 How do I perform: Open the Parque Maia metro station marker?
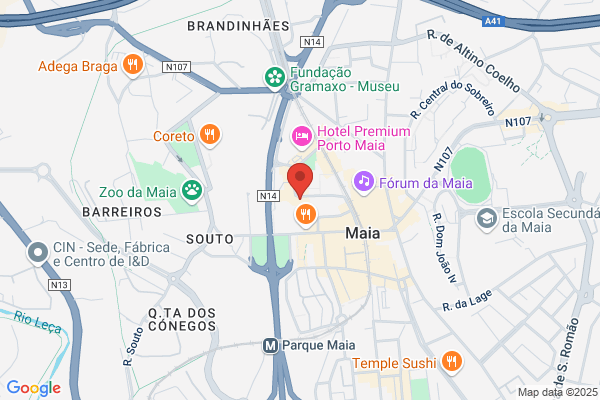click(x=270, y=346)
